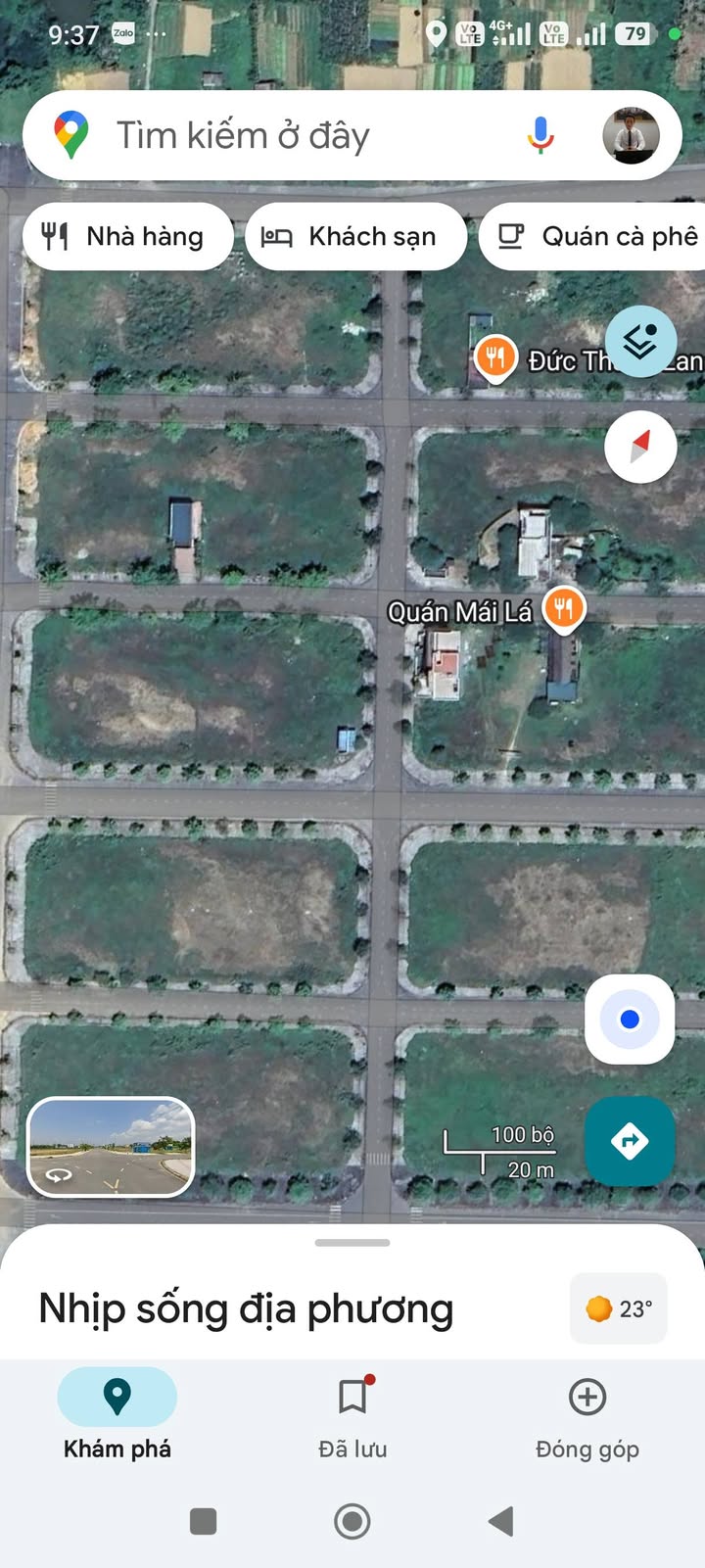Tap the system back button
The height and width of the screenshot is (1568, 705).
coord(501,1521)
